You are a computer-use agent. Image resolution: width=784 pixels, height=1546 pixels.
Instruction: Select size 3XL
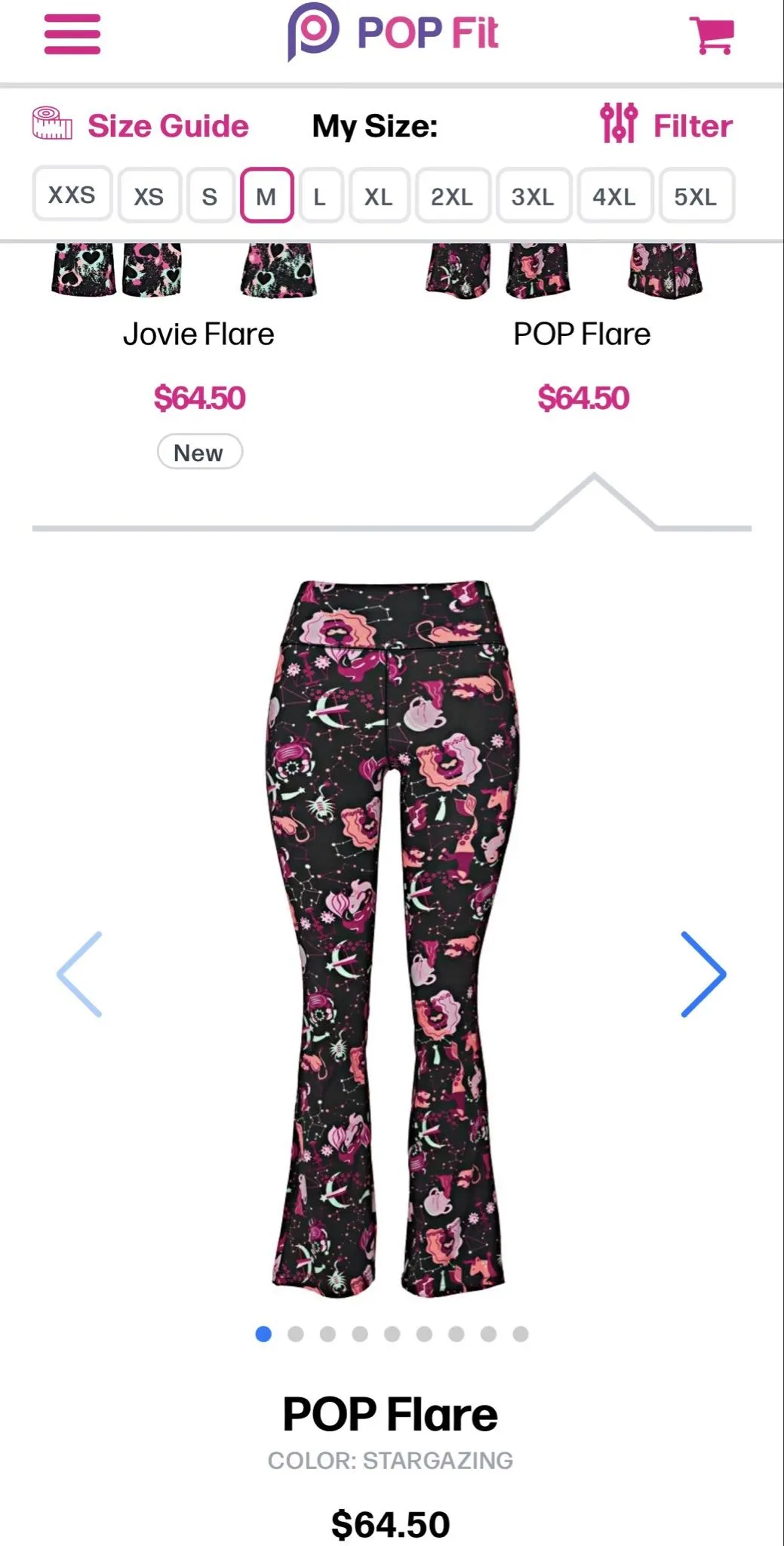click(533, 196)
